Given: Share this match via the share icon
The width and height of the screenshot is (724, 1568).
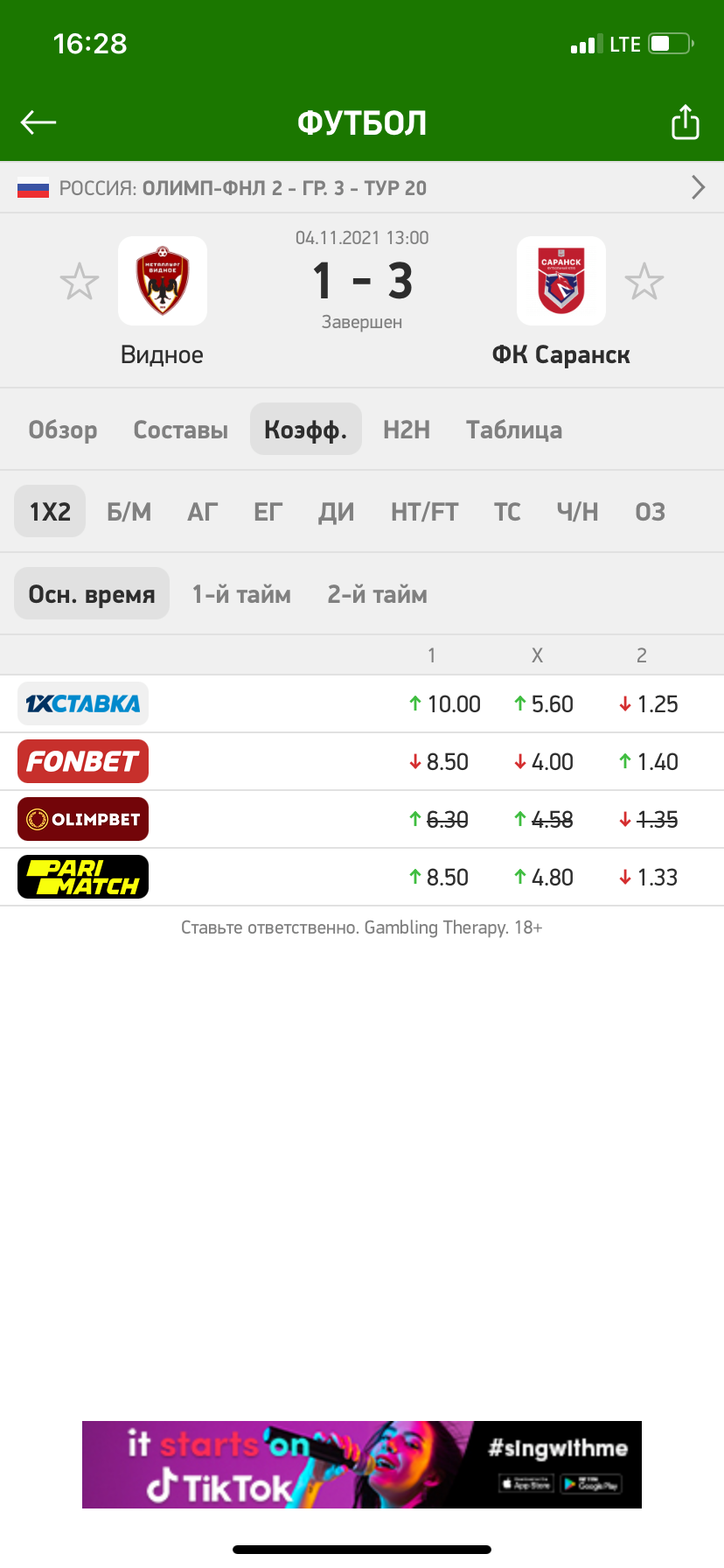Looking at the screenshot, I should pyautogui.click(x=685, y=122).
